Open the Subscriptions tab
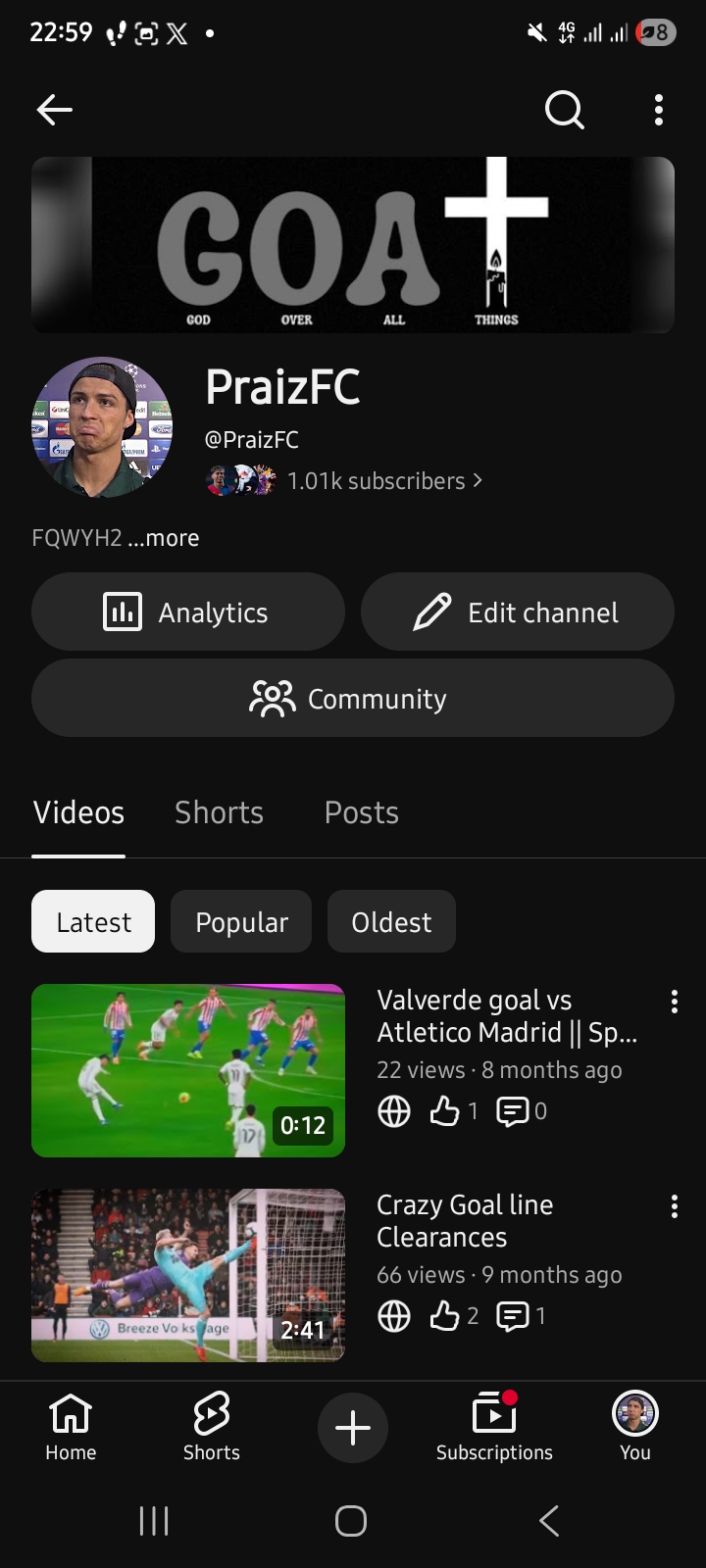 pyautogui.click(x=494, y=1427)
